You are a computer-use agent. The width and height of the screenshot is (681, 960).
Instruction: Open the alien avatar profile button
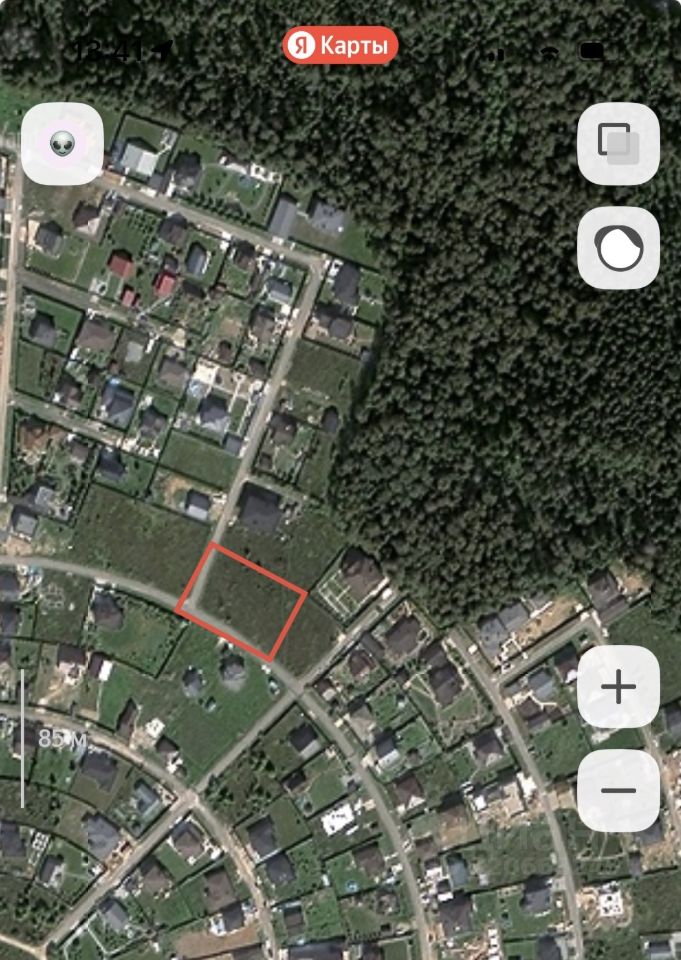point(62,143)
